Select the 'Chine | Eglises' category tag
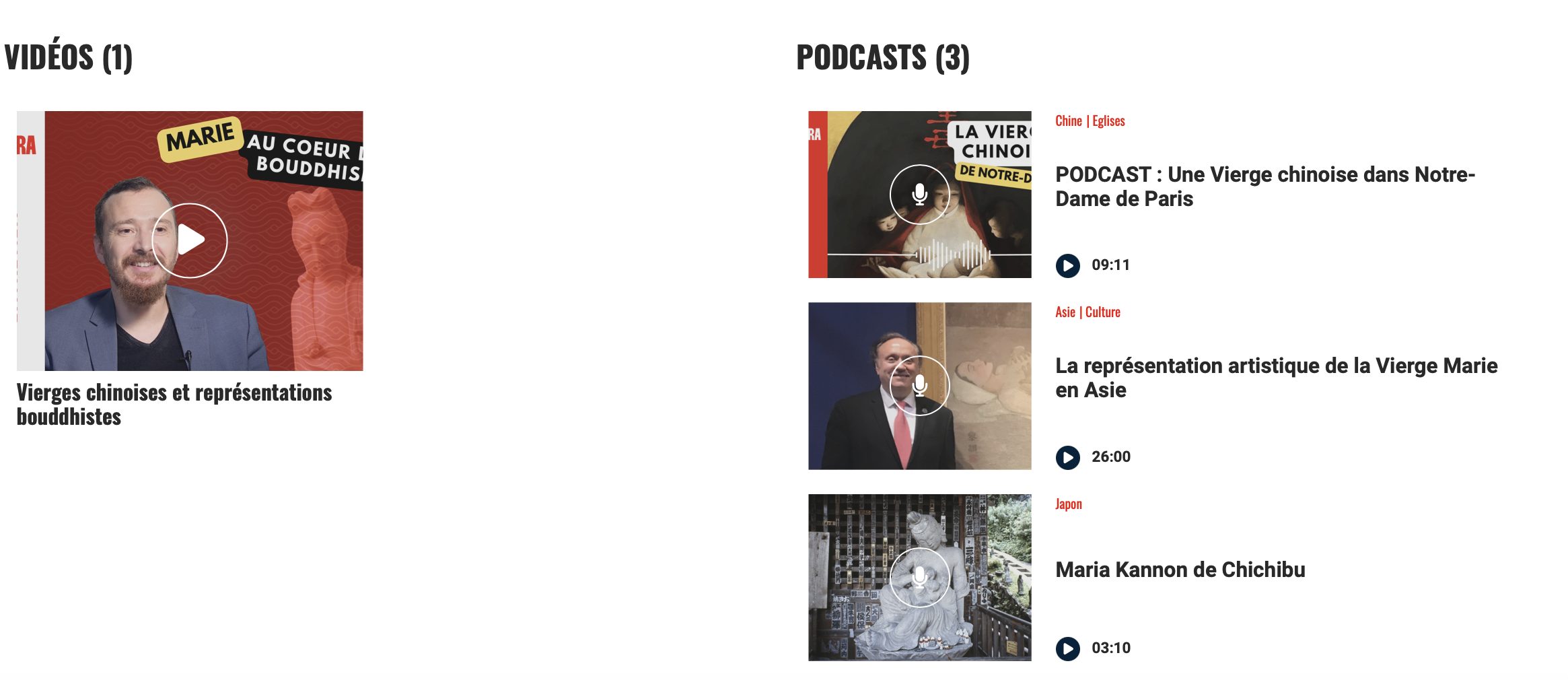This screenshot has height=680, width=1568. click(1090, 121)
